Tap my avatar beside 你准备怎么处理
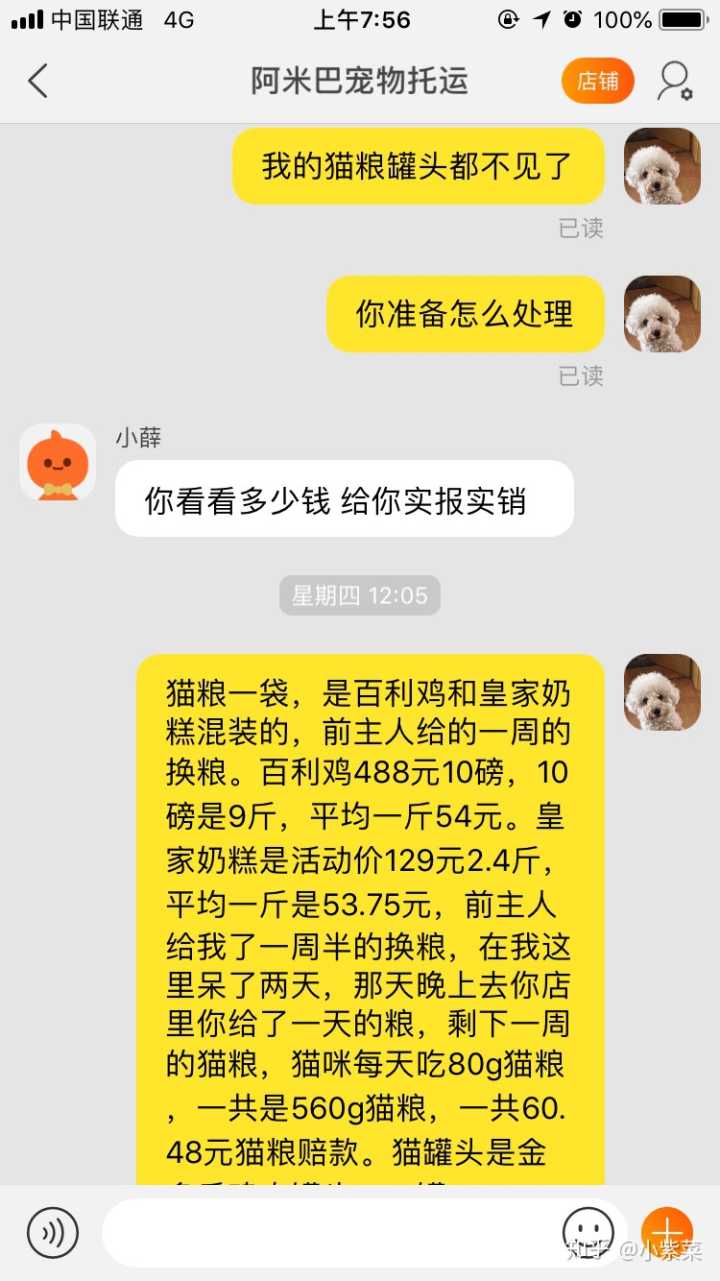 662,314
